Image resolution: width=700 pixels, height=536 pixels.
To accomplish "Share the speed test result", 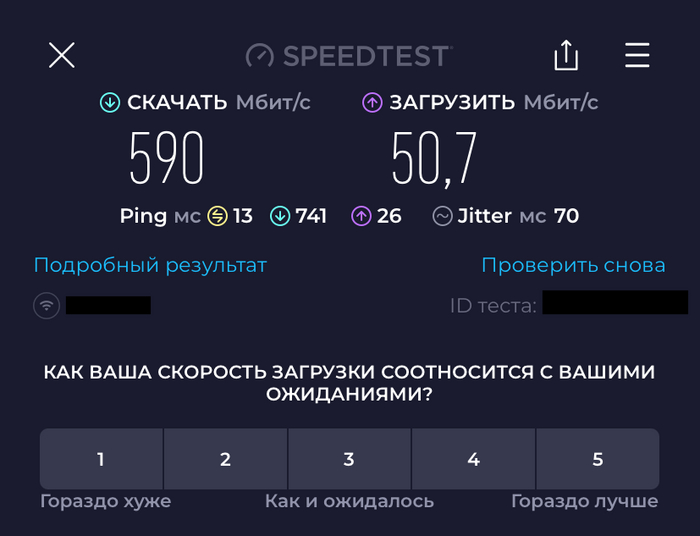I will tap(566, 56).
